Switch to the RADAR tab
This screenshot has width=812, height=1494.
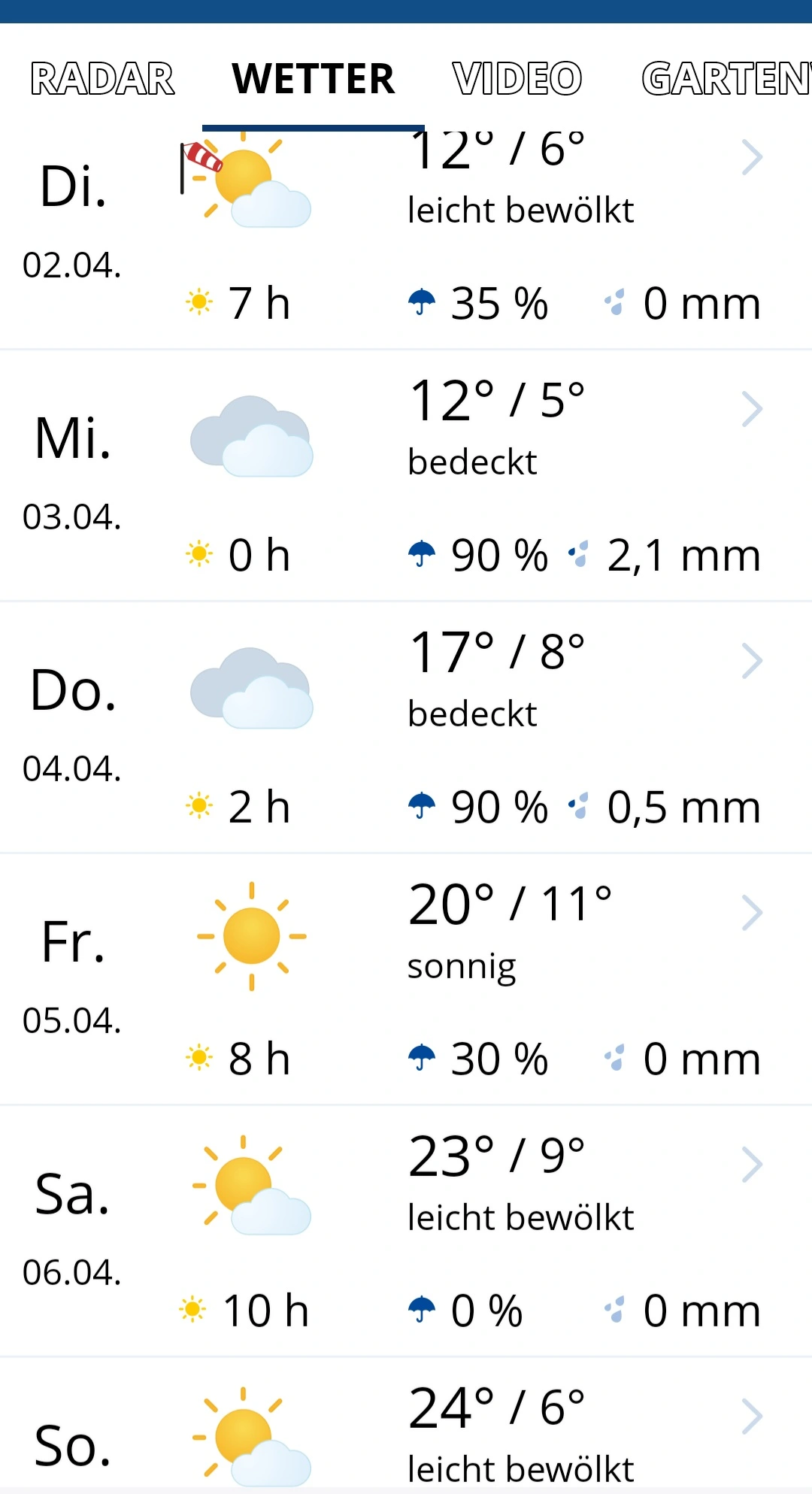click(x=102, y=79)
